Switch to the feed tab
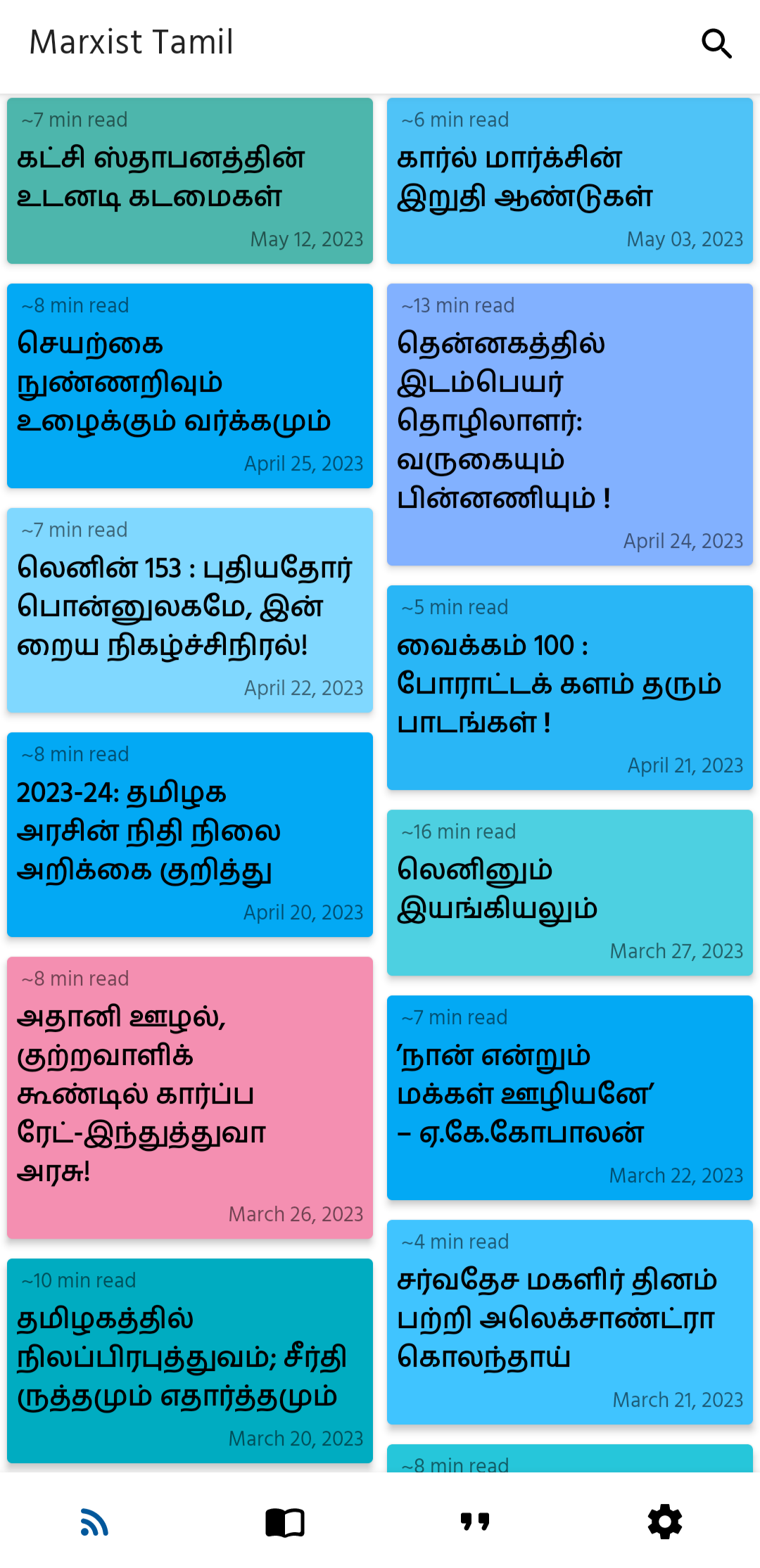760x1568 pixels. click(94, 1522)
